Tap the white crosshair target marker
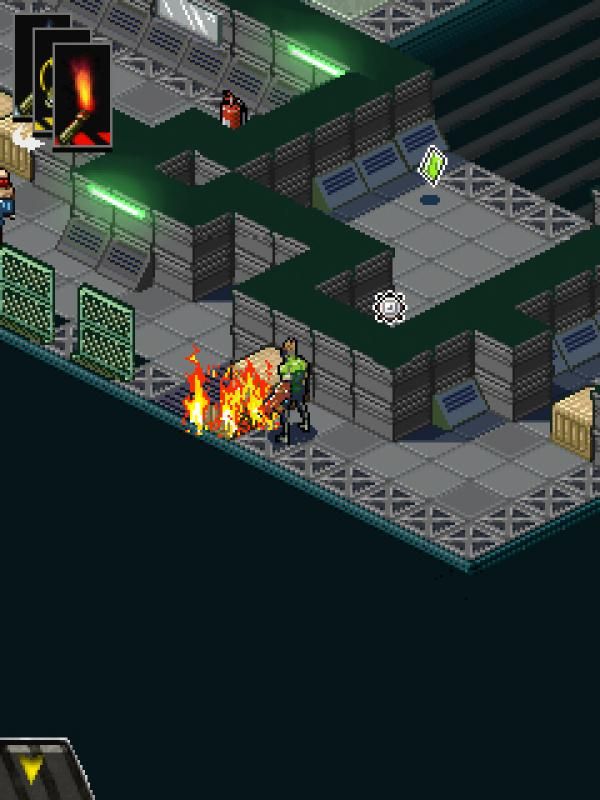 [x=389, y=307]
